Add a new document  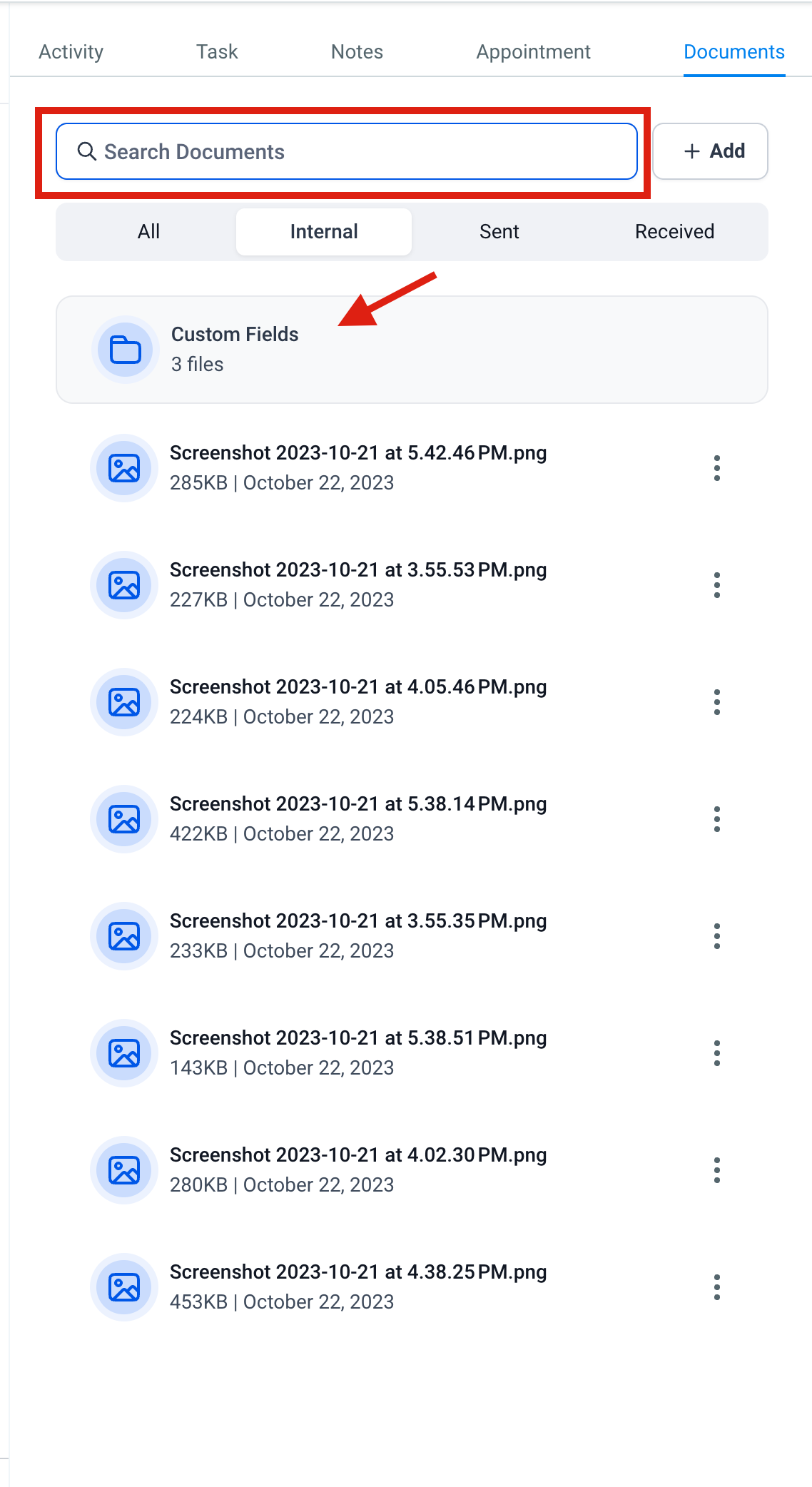click(x=710, y=151)
